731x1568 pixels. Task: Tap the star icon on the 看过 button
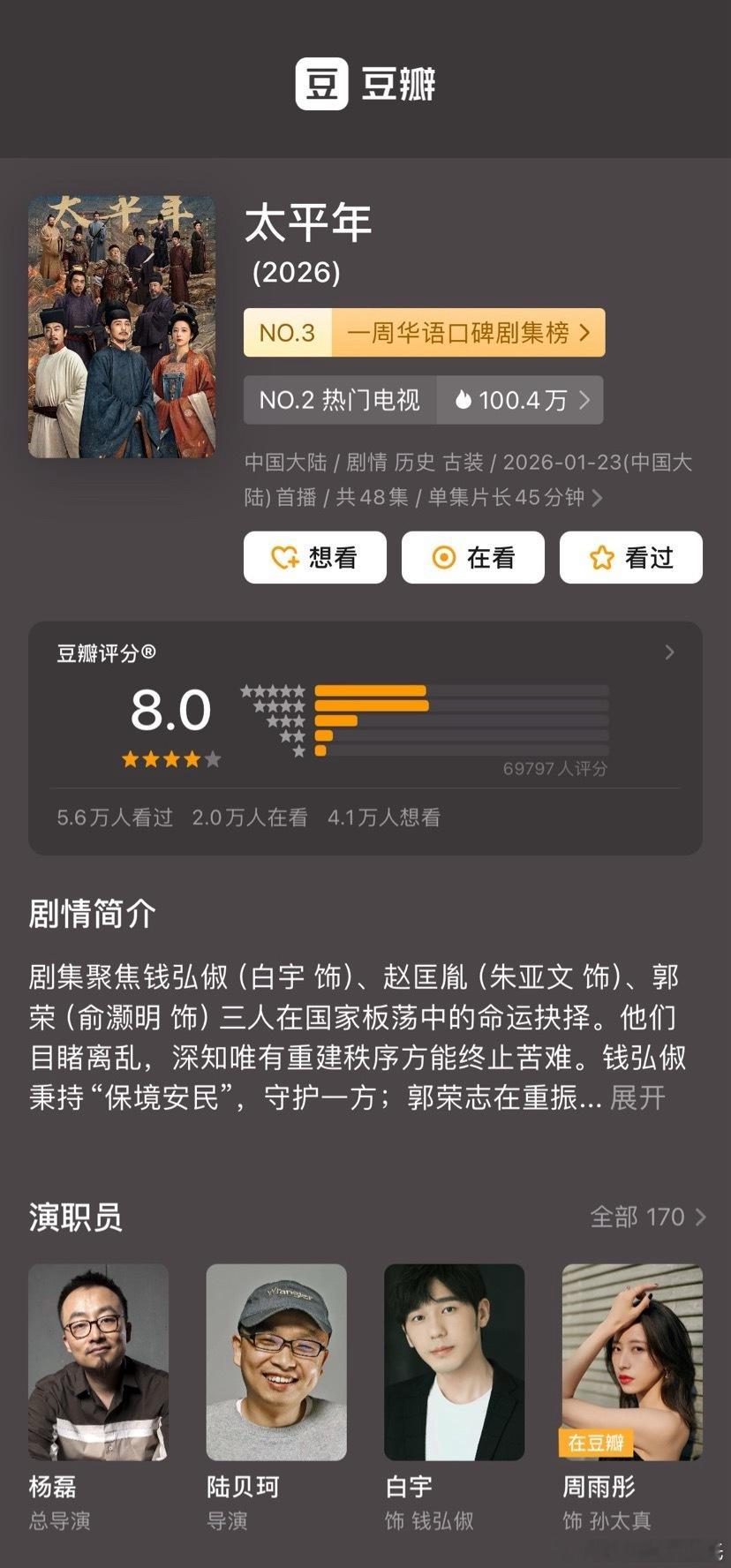click(601, 557)
